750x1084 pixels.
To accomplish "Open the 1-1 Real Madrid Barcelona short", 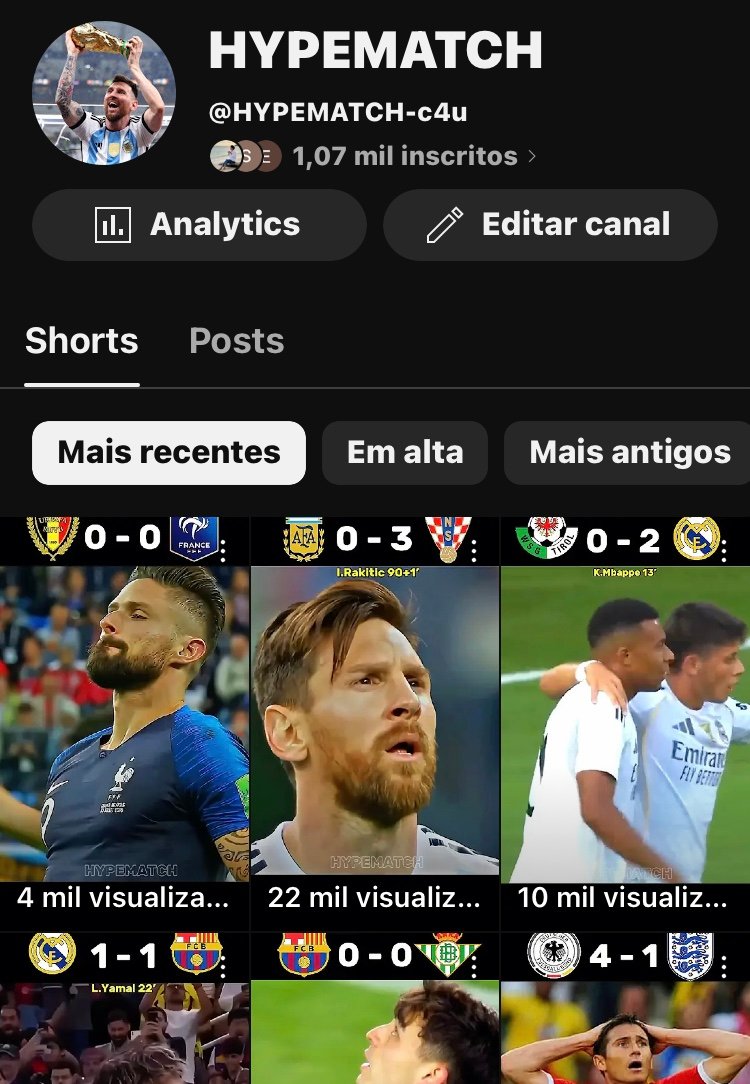I will pos(124,1008).
